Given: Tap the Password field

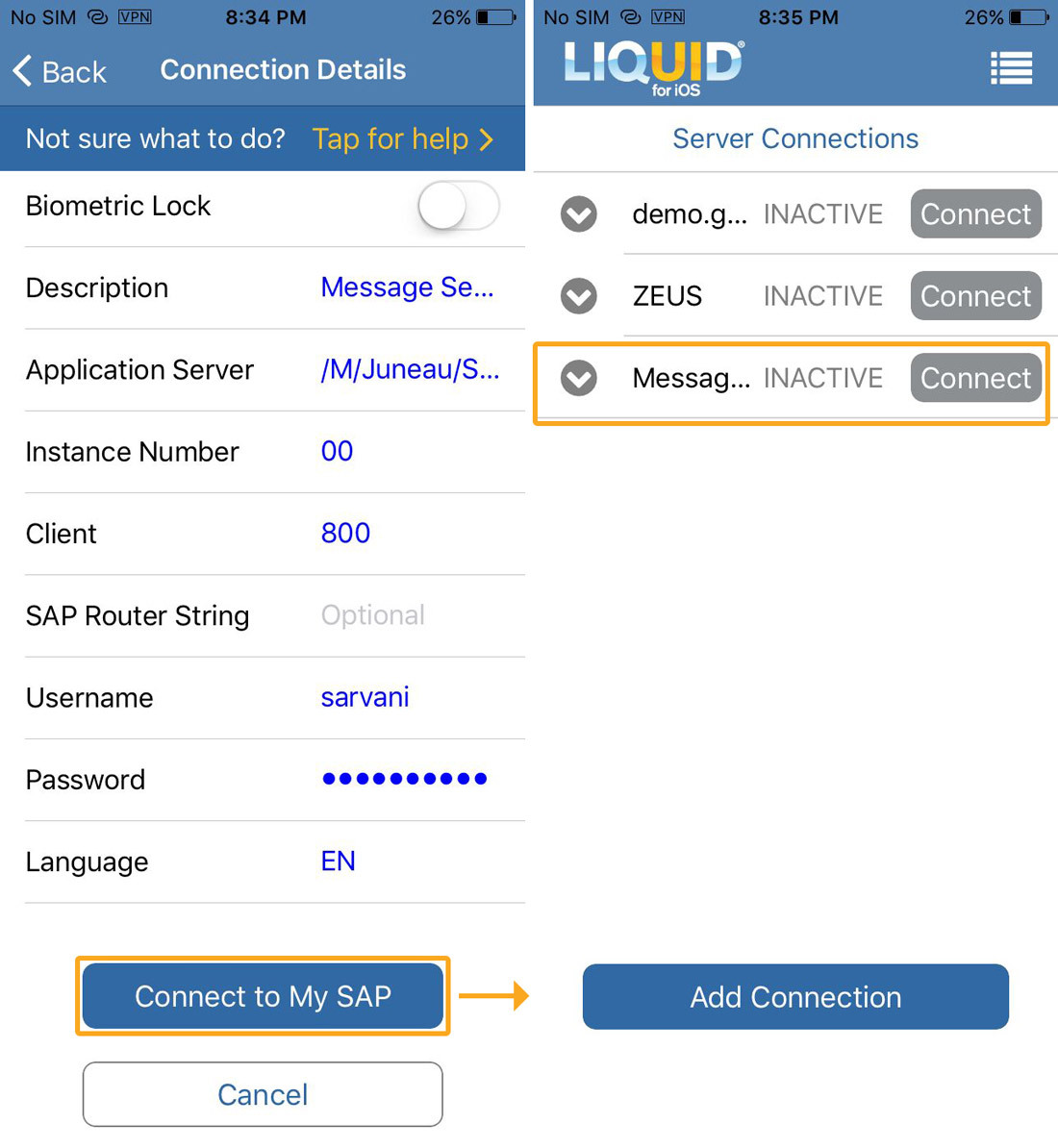Looking at the screenshot, I should pos(404,779).
